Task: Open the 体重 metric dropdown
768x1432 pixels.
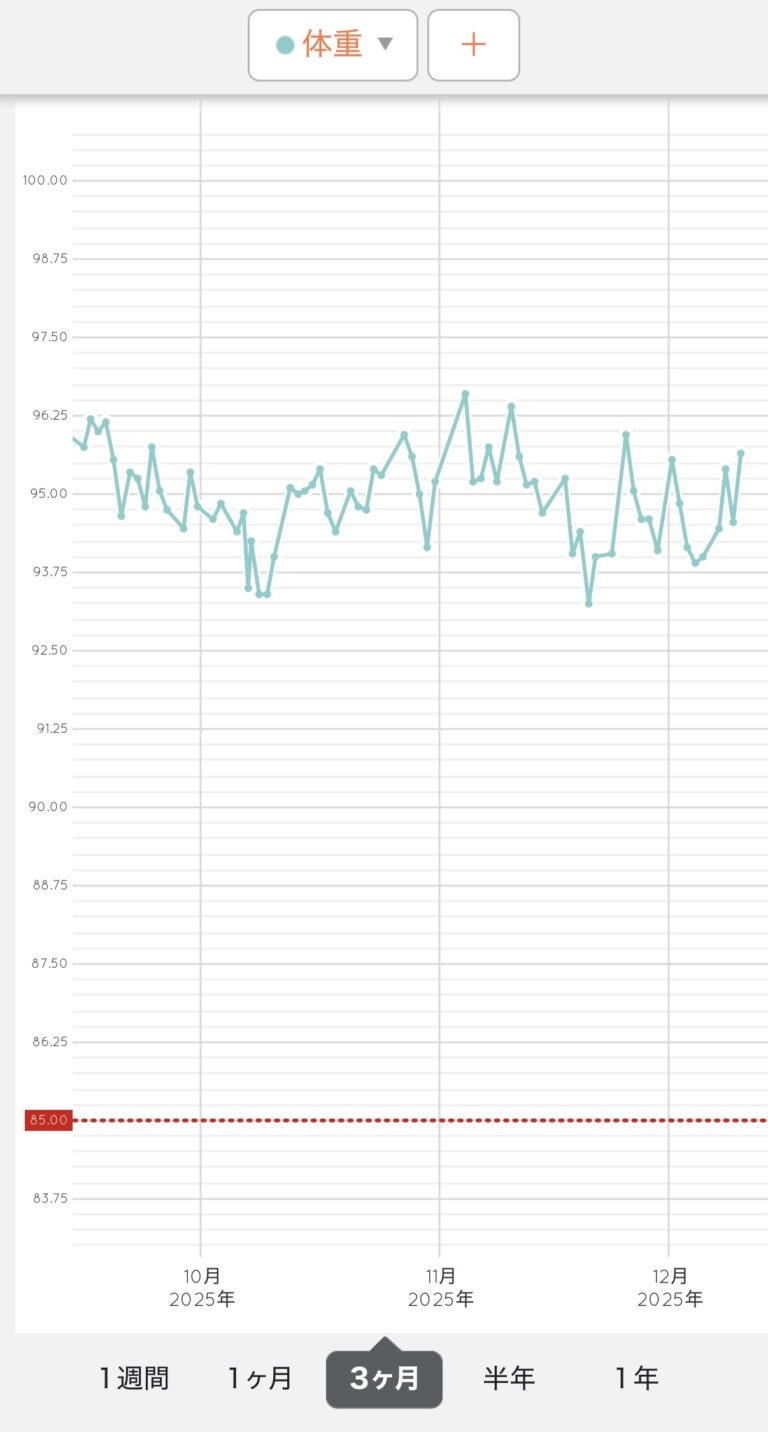Action: tap(333, 45)
